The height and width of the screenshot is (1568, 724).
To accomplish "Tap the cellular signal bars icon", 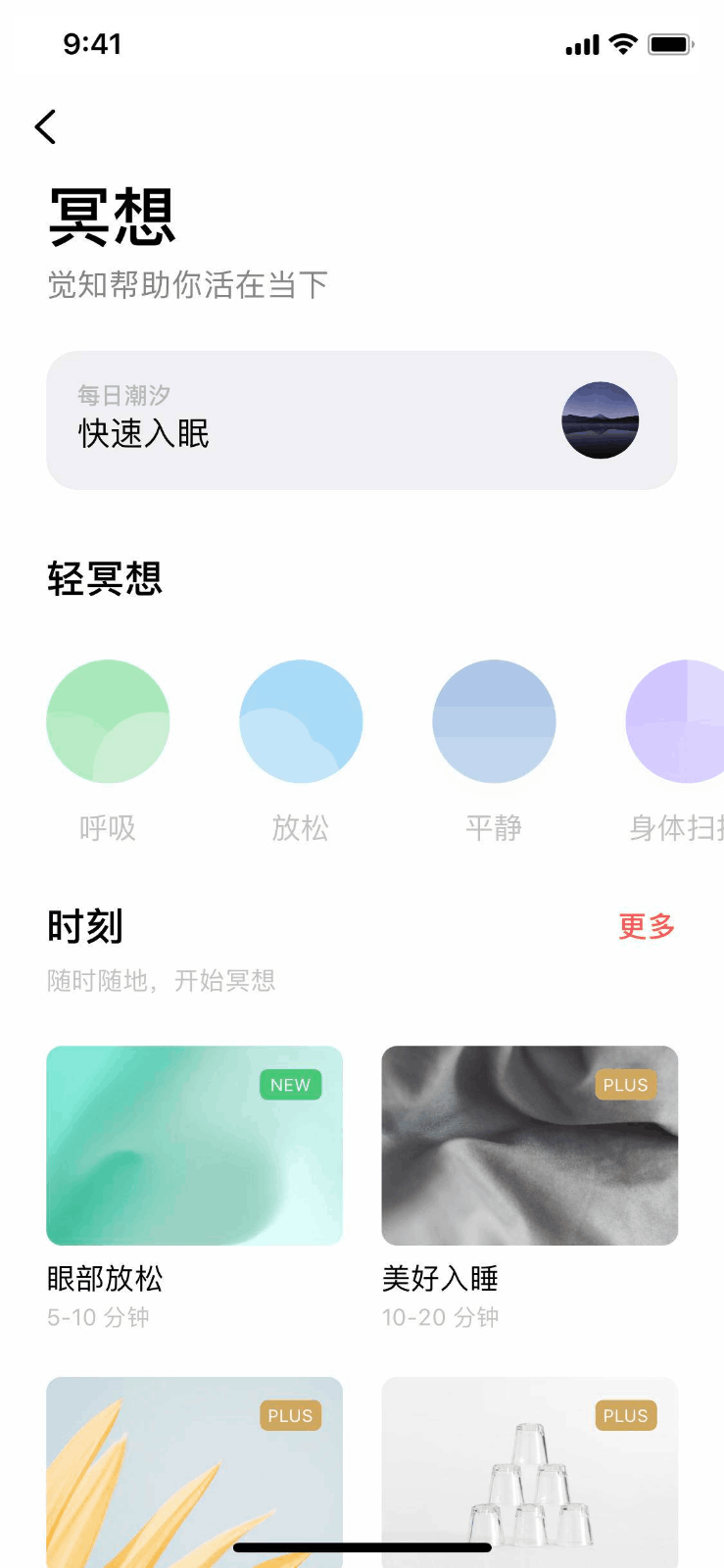I will [582, 43].
